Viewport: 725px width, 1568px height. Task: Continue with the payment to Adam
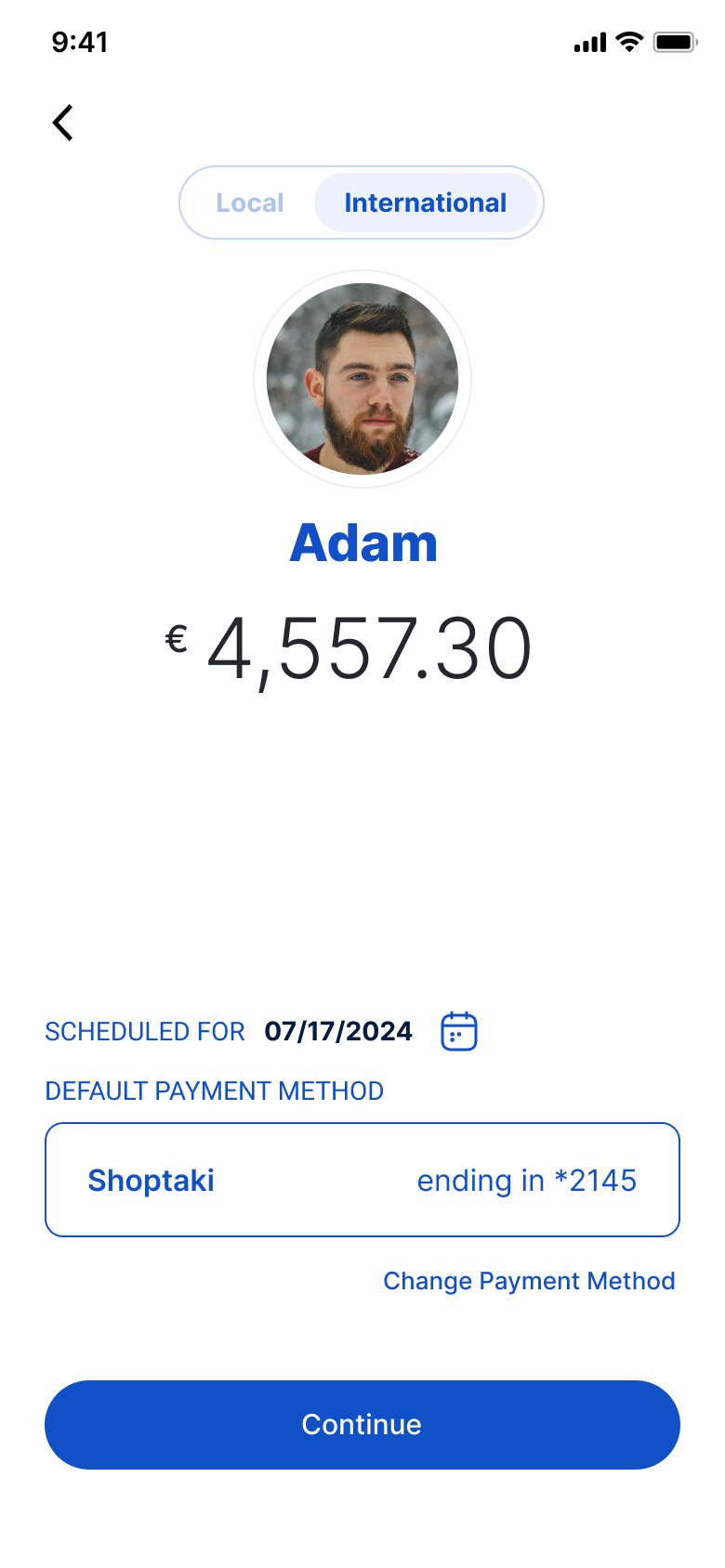coord(362,1424)
